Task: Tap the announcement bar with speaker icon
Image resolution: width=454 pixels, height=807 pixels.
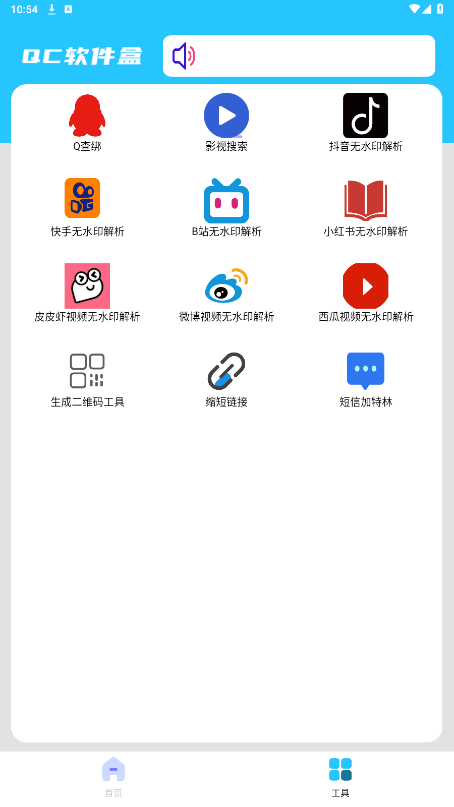Action: click(299, 56)
